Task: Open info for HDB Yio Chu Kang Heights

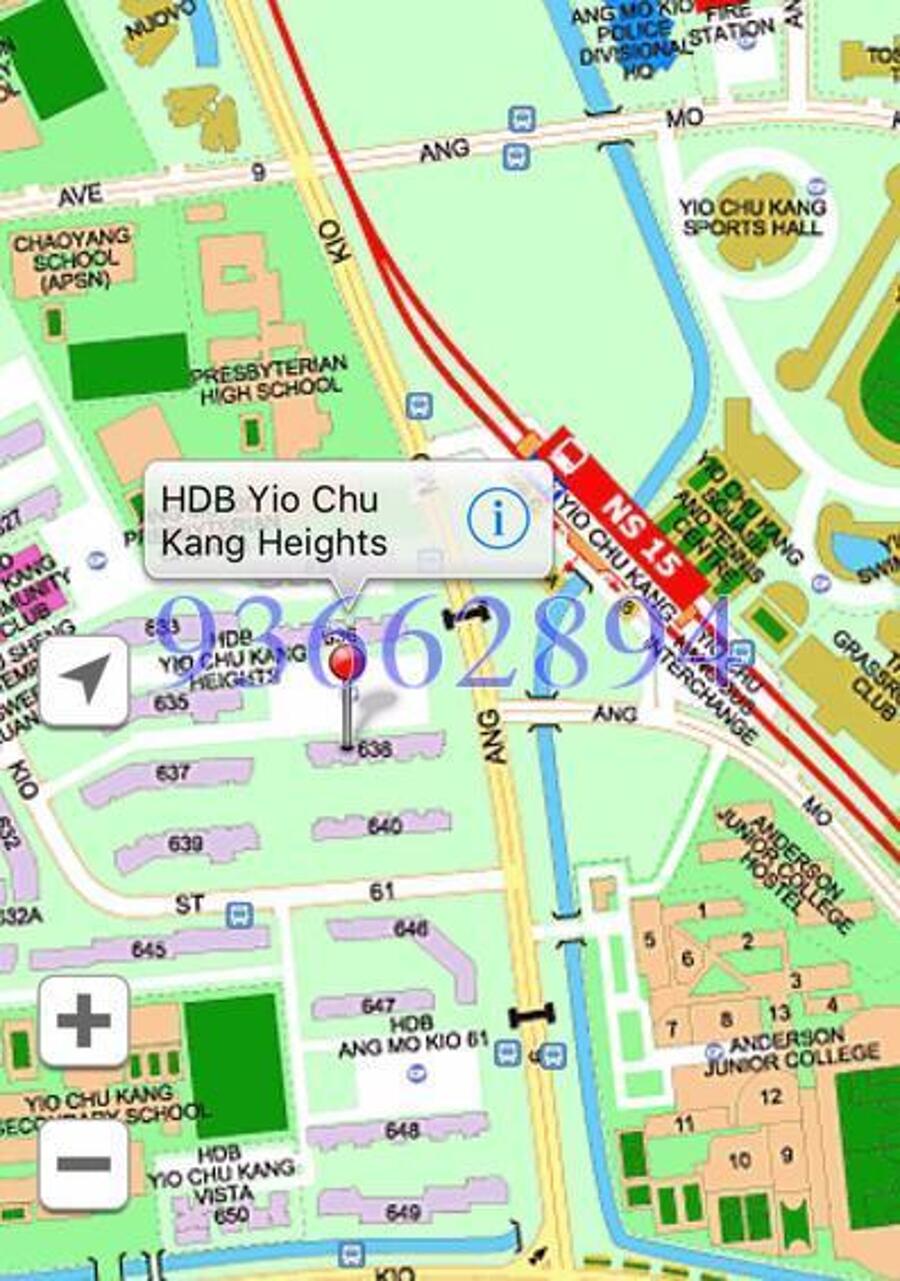Action: pyautogui.click(x=498, y=518)
